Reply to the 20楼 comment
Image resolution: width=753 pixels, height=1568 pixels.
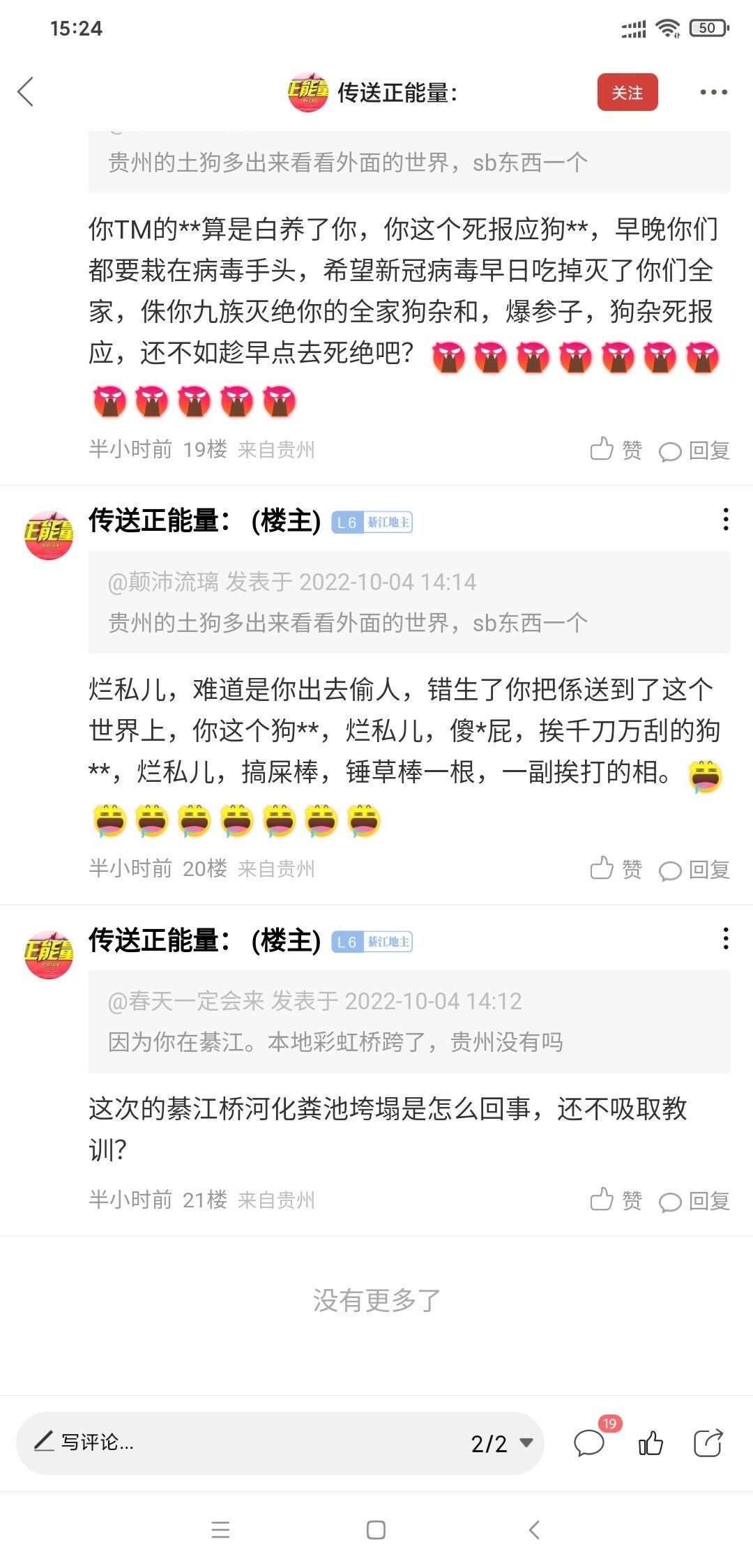(694, 870)
